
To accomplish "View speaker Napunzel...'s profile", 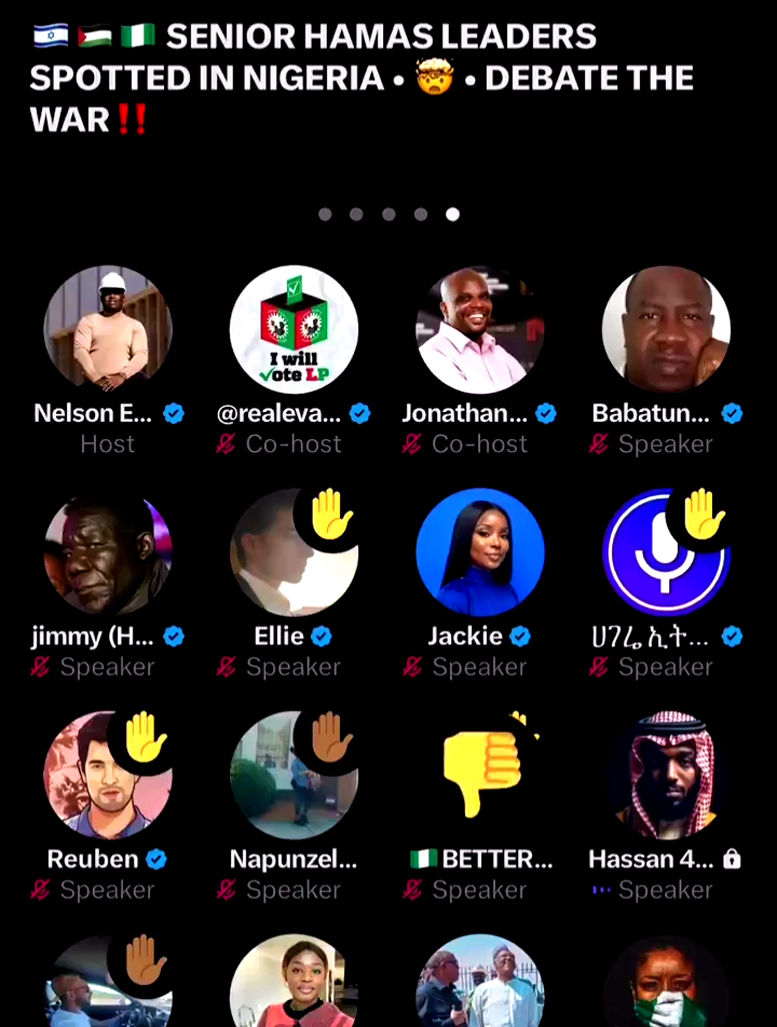I will click(x=294, y=776).
